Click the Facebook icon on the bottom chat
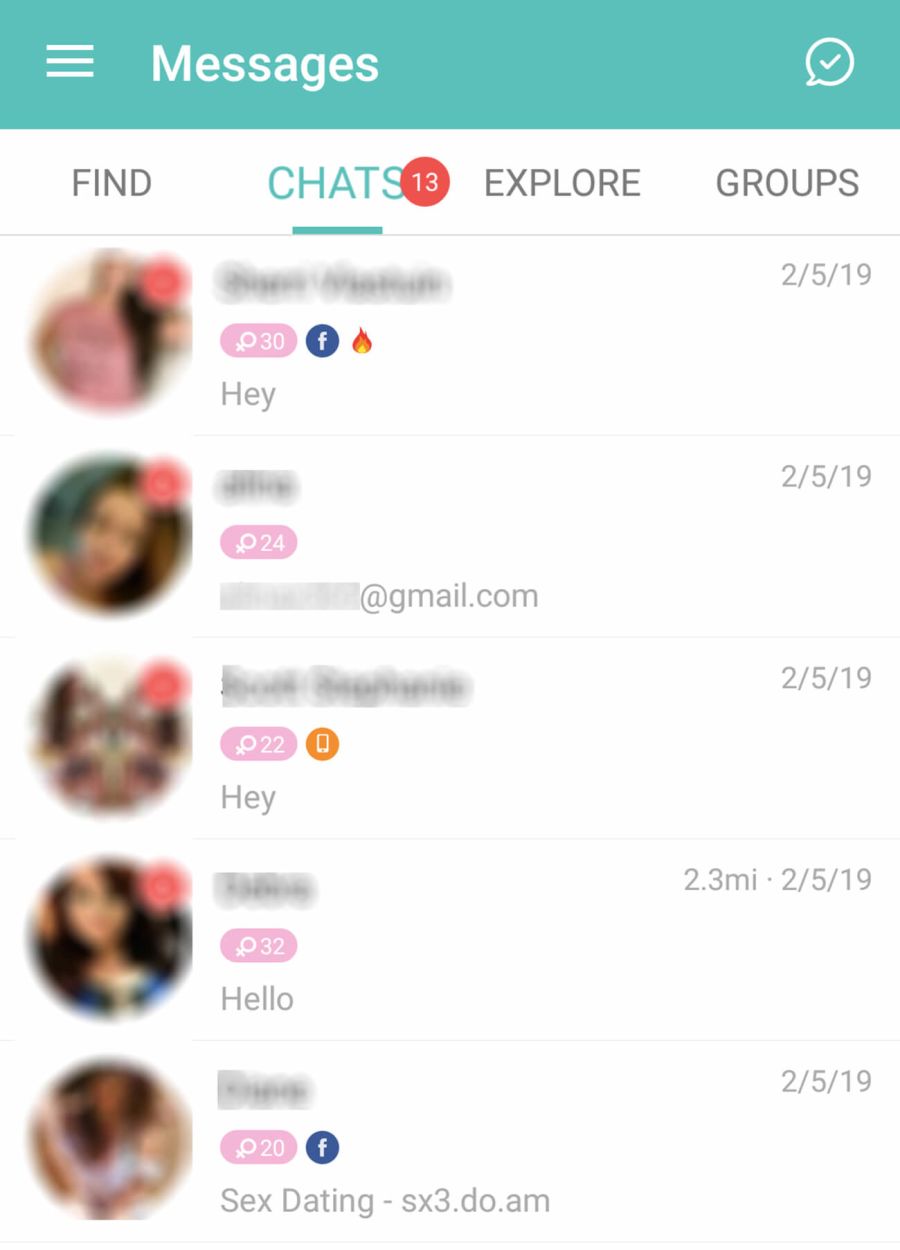The width and height of the screenshot is (900, 1250). [x=322, y=1147]
